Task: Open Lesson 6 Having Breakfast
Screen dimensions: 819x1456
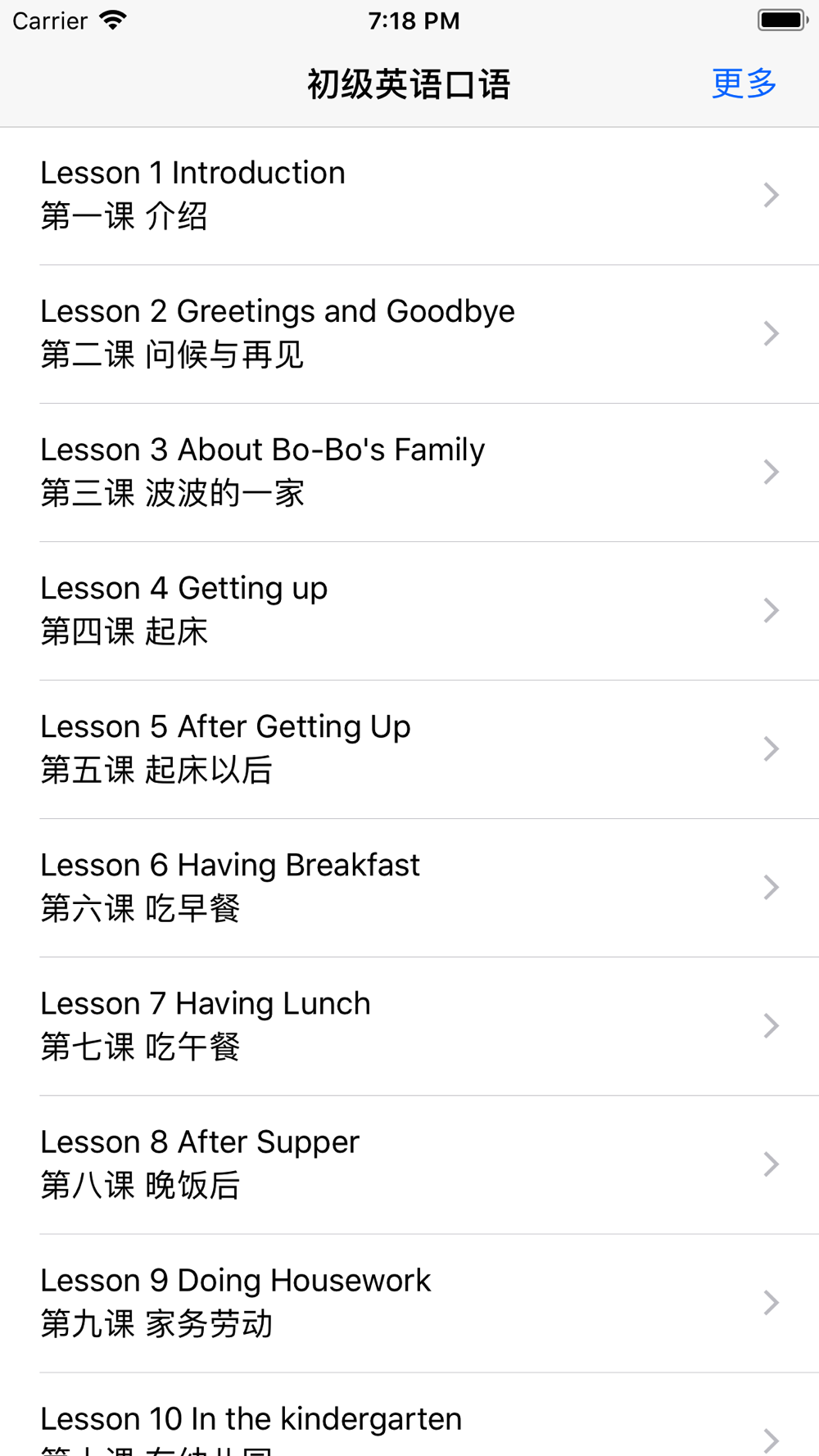Action: click(409, 888)
